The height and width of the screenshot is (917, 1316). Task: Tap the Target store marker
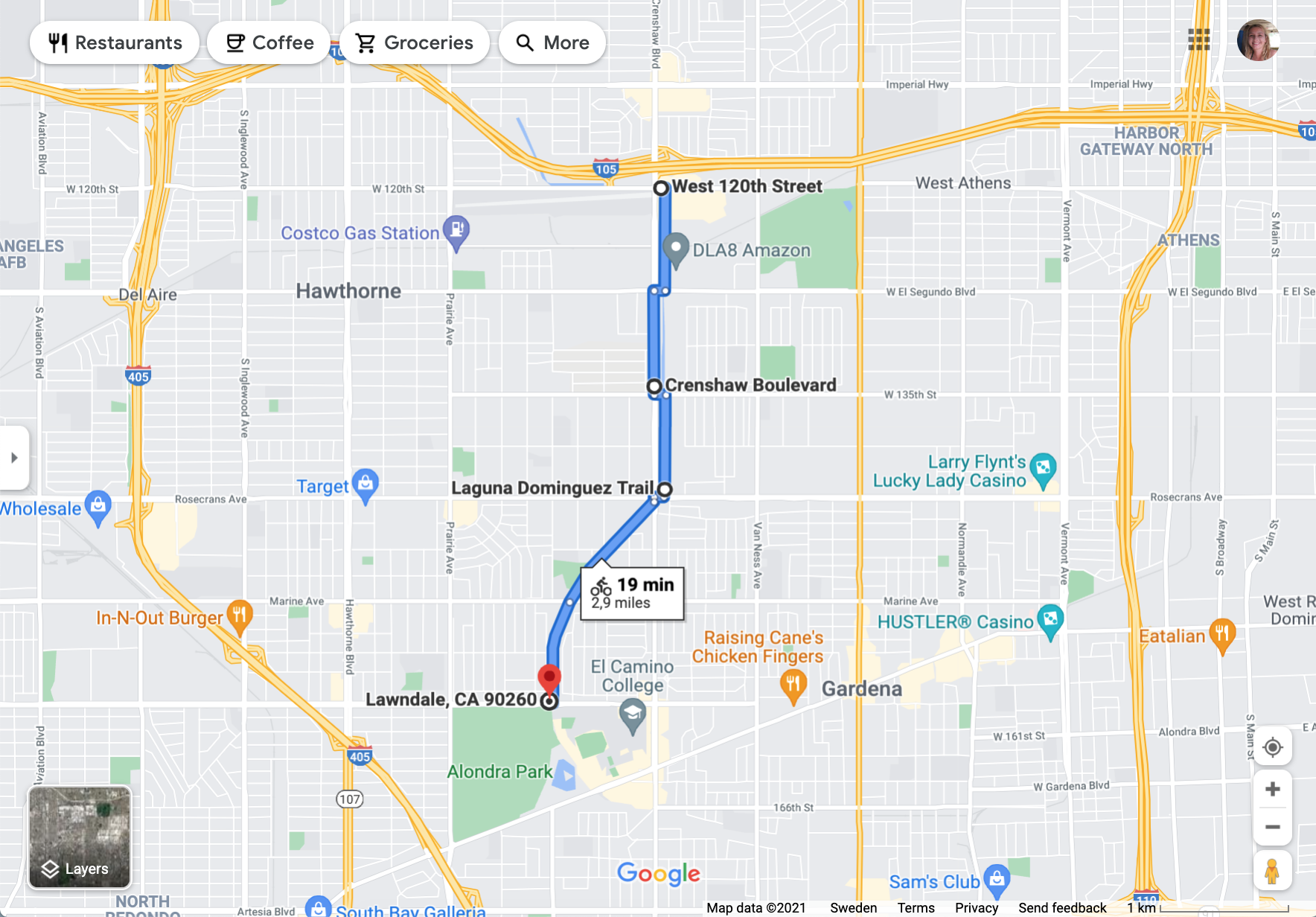coord(365,484)
